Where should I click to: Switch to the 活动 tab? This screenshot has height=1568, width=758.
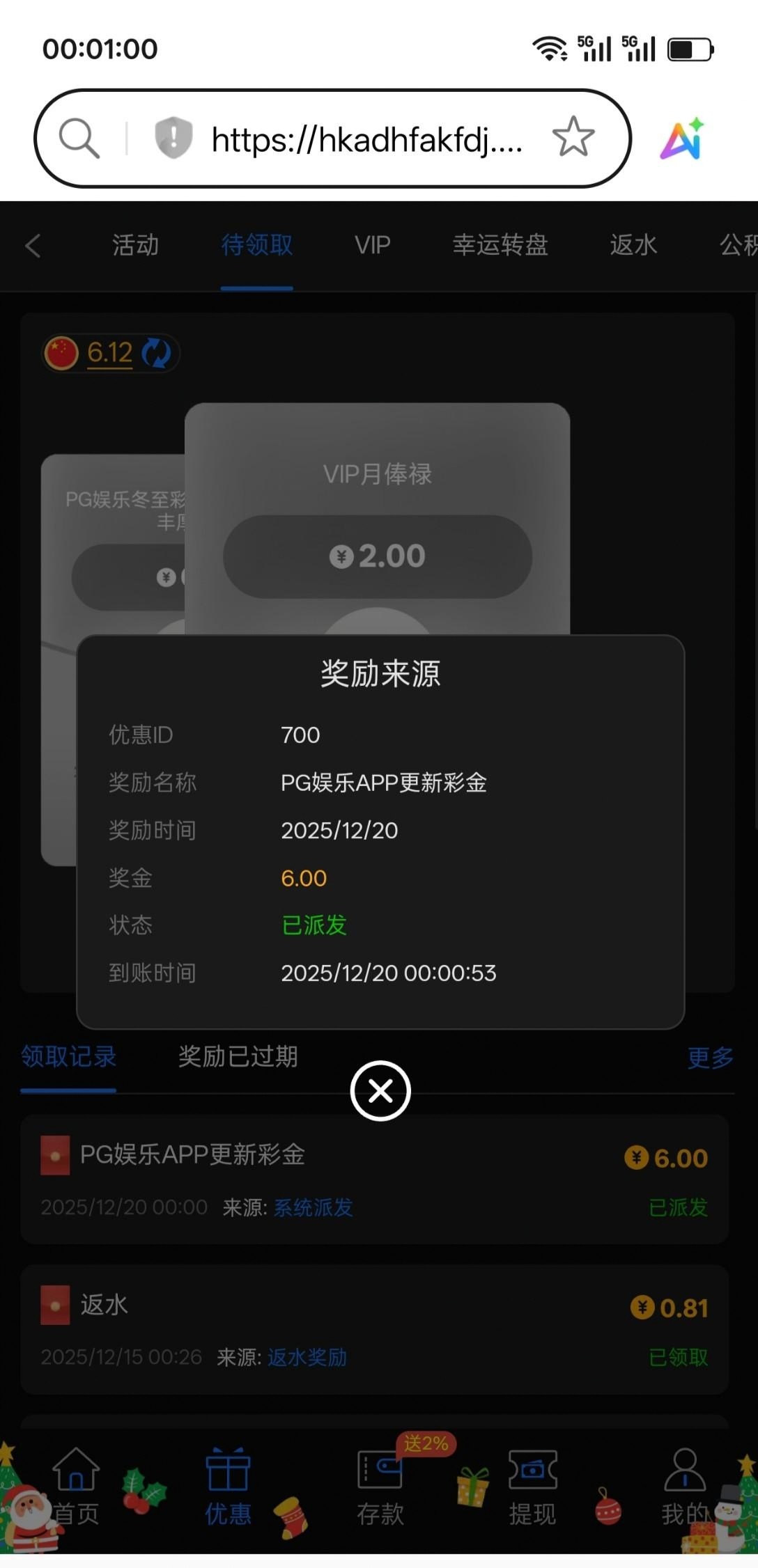point(135,245)
